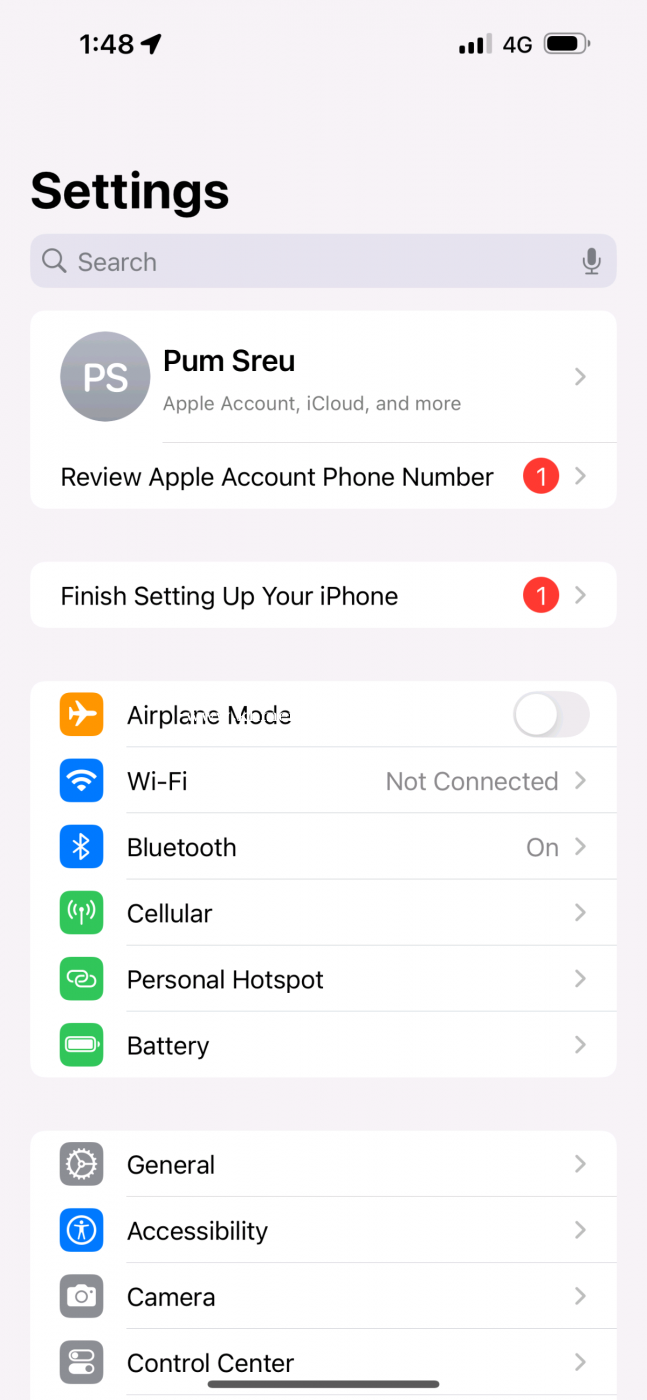Open Personal Hotspot
This screenshot has height=1400, width=647.
click(323, 979)
